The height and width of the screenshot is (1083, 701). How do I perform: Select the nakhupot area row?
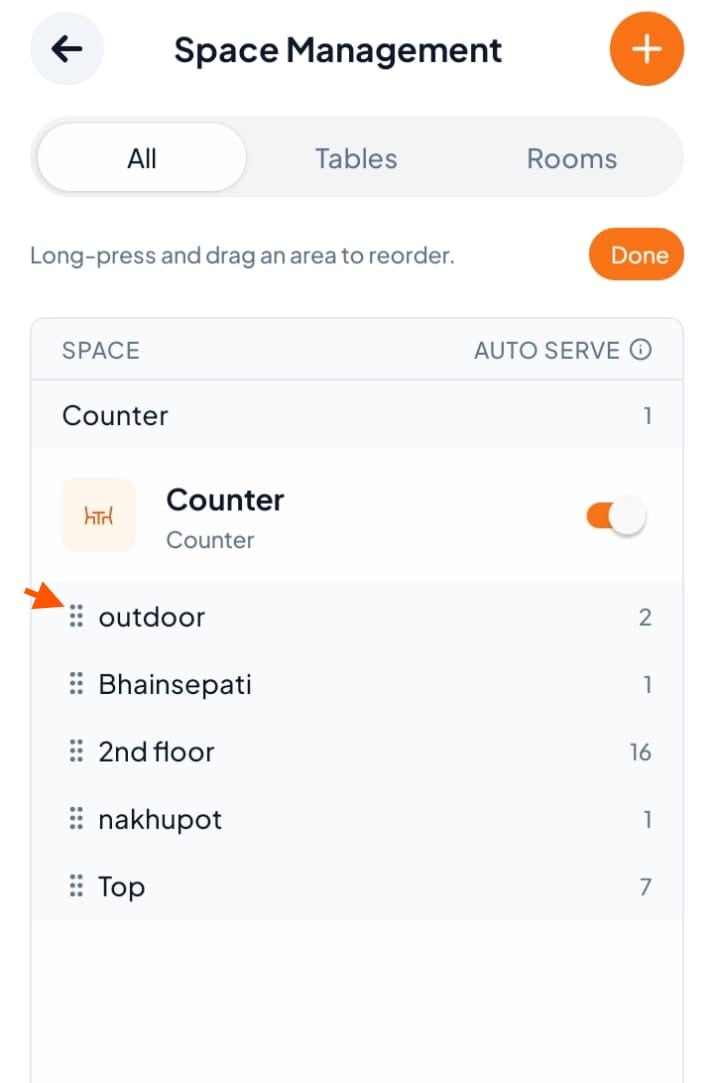point(357,819)
